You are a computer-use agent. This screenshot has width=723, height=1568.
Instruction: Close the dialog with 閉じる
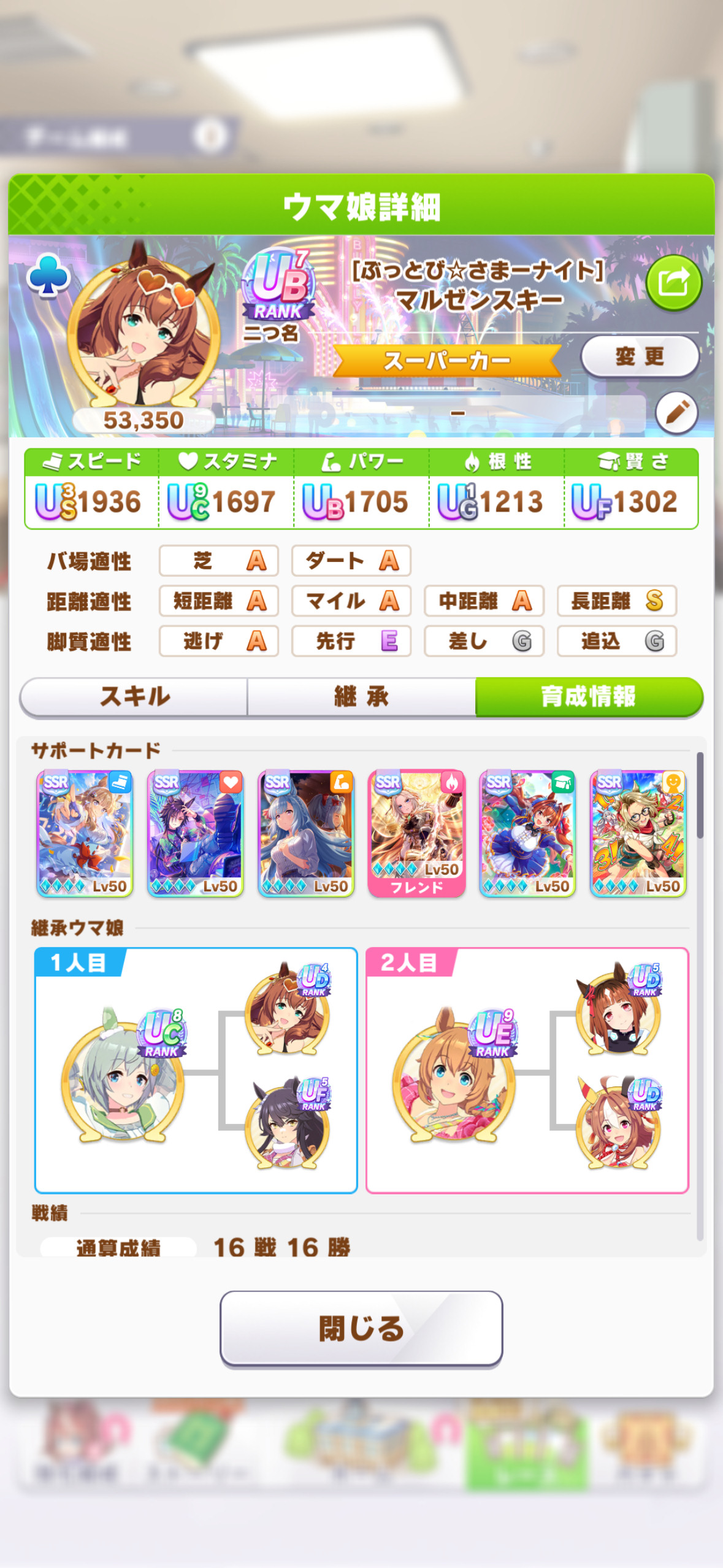point(361,1329)
